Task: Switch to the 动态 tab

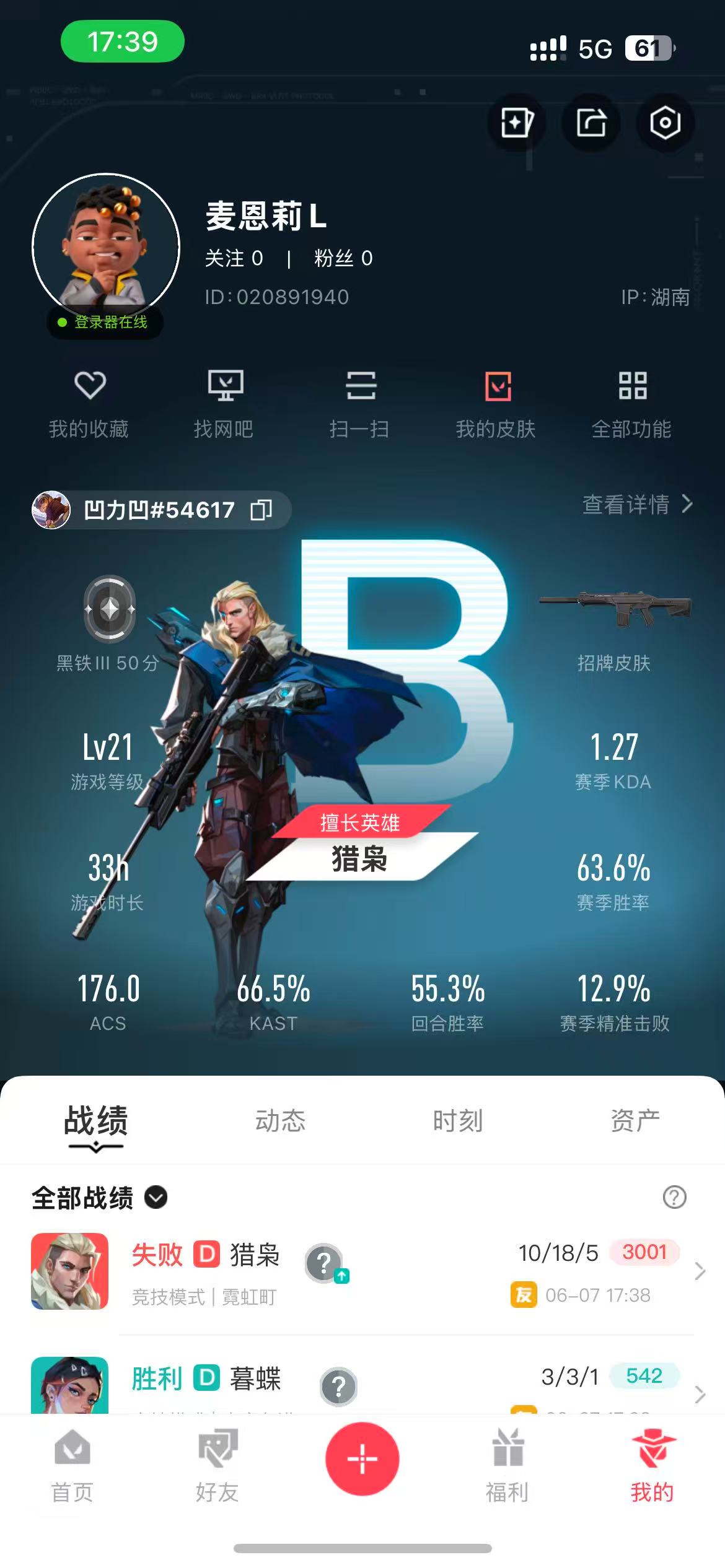Action: pyautogui.click(x=280, y=1121)
